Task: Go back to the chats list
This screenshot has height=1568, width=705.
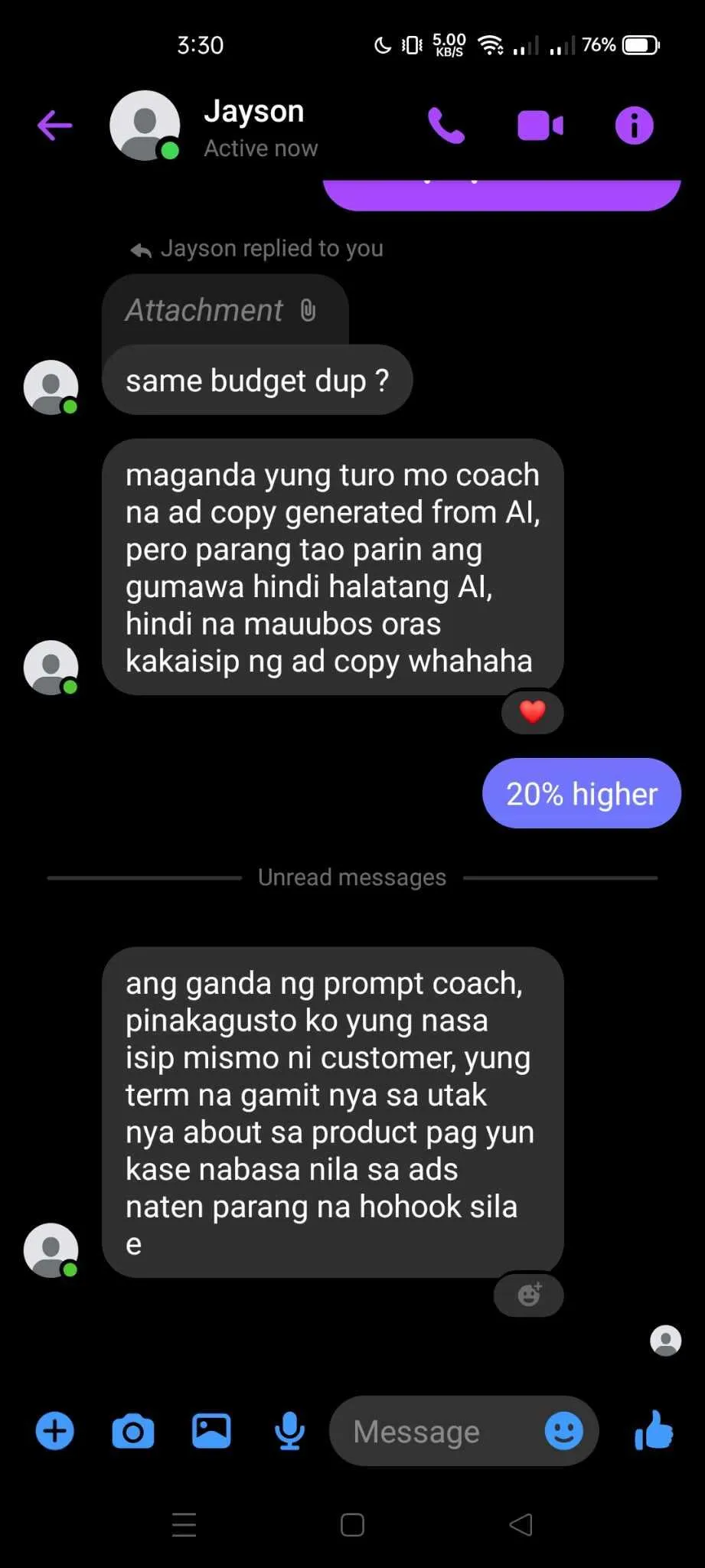Action: [55, 126]
